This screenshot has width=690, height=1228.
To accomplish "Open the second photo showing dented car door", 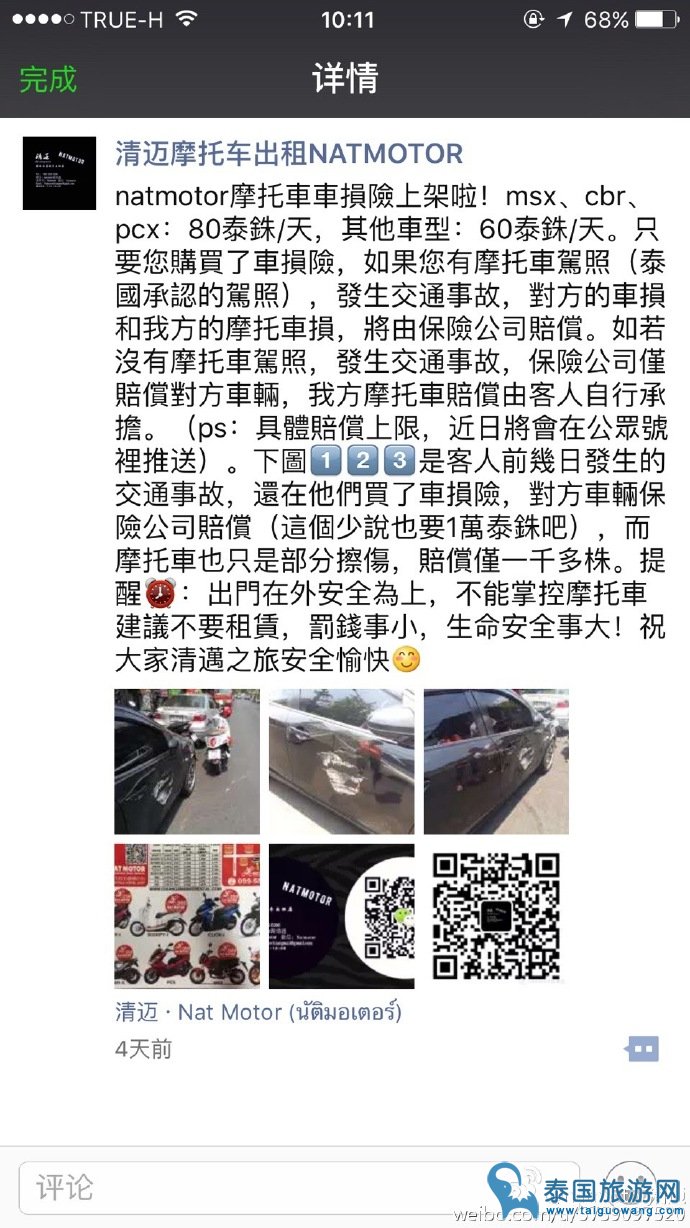I will click(x=341, y=761).
